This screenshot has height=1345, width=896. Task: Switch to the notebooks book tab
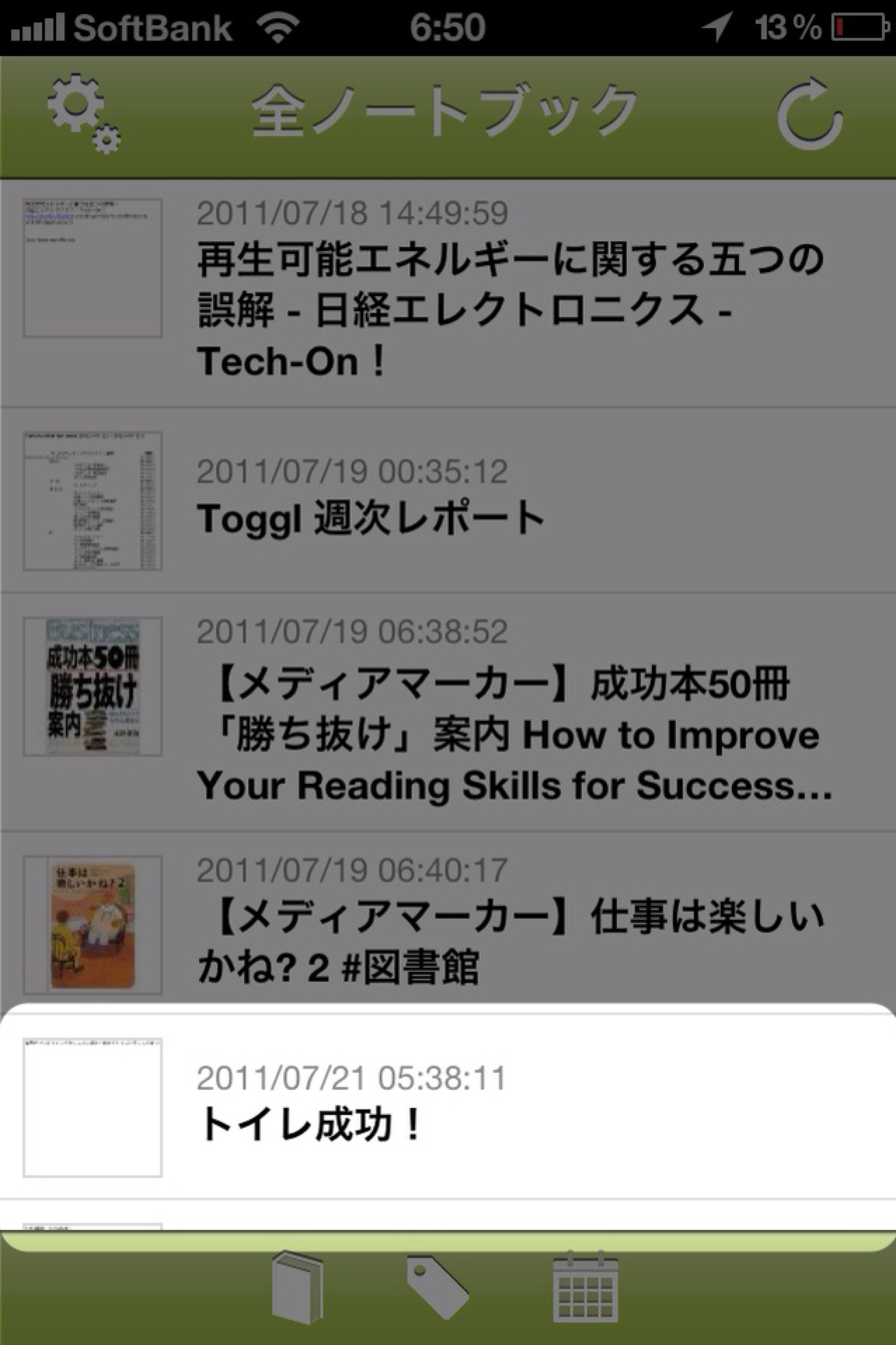tap(298, 1287)
